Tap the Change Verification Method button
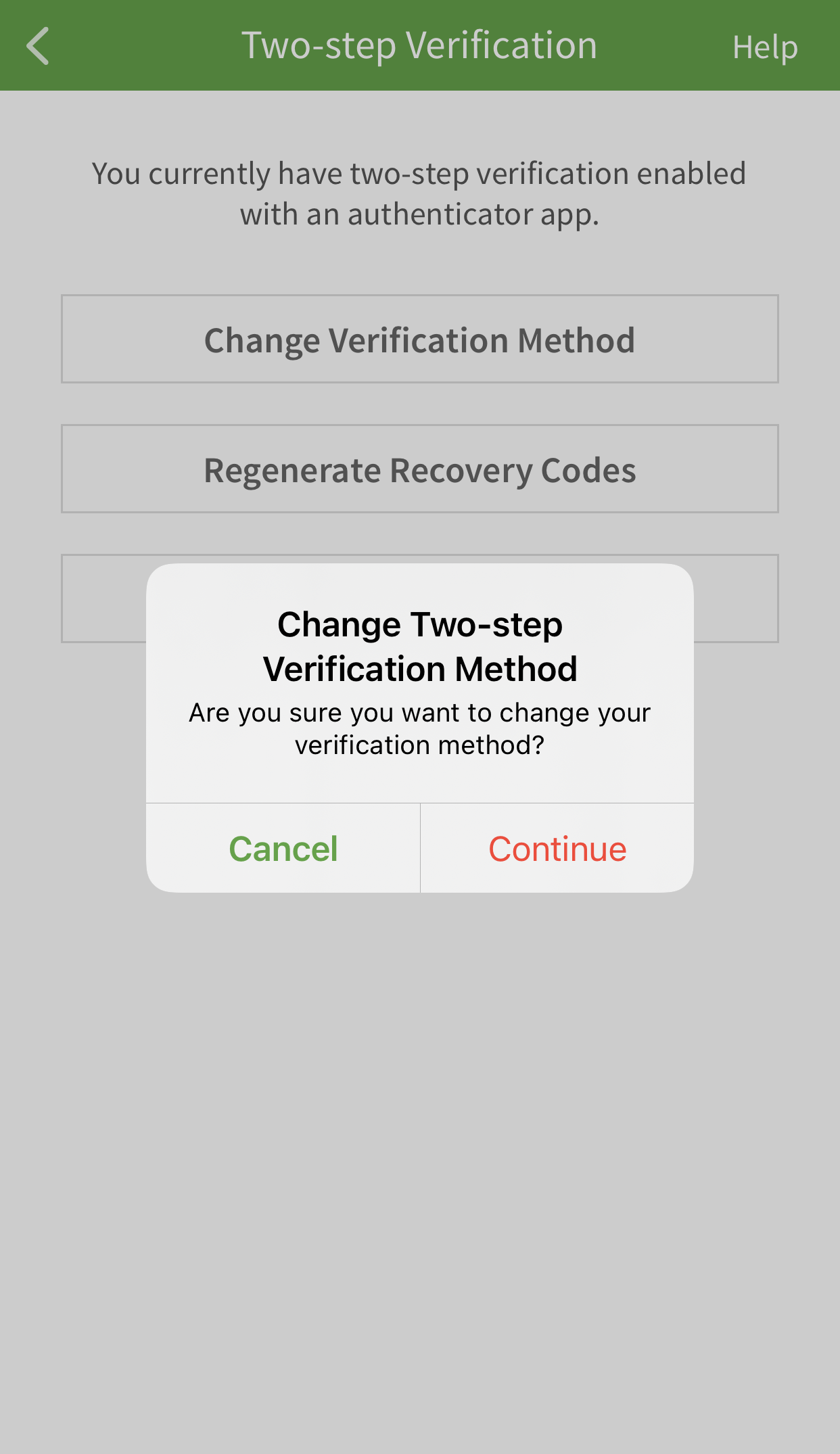Image resolution: width=840 pixels, height=1454 pixels. [420, 339]
